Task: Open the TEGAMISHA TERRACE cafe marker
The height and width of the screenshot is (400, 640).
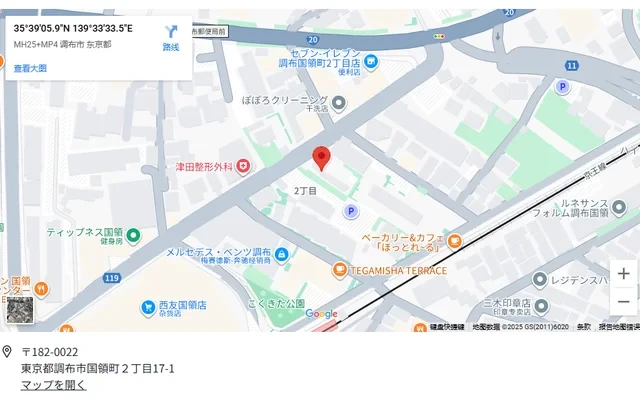Action: coord(339,270)
